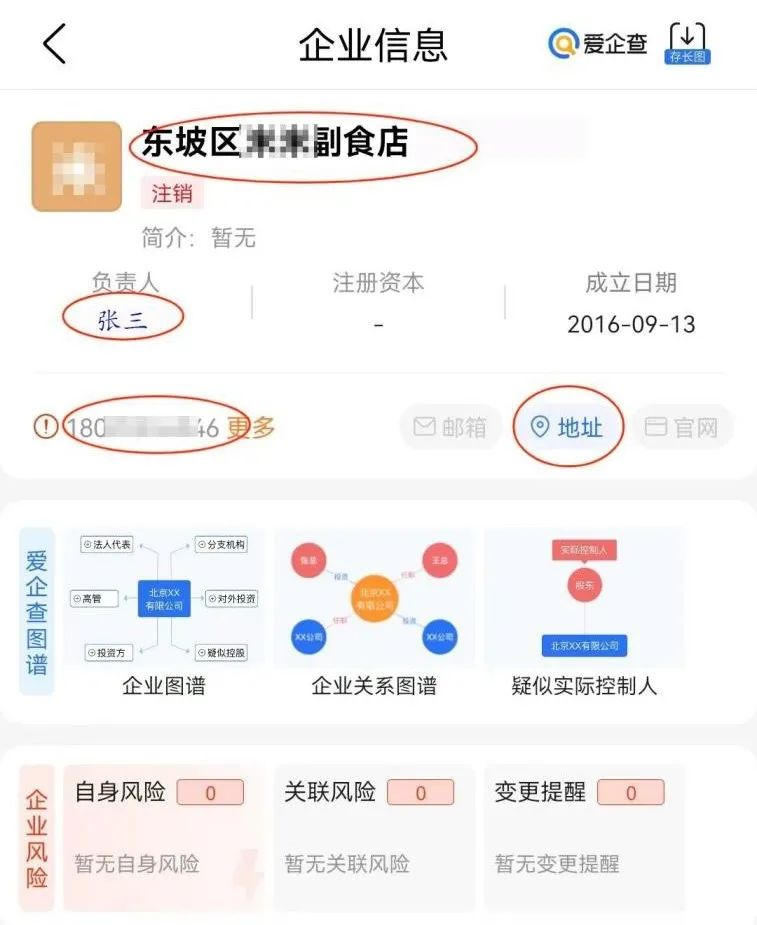
Task: Open 疑似实际控制人 card
Action: [x=584, y=612]
